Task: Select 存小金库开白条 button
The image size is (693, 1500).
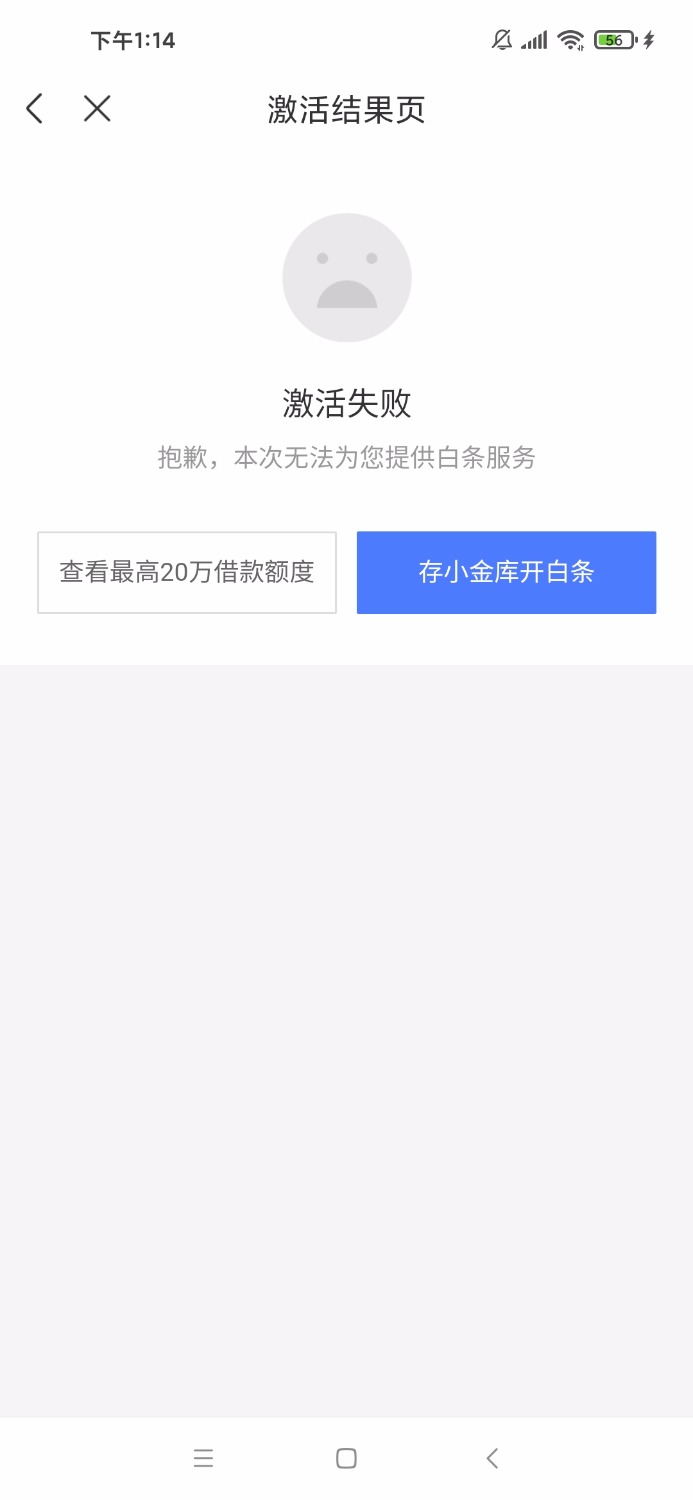Action: 506,572
